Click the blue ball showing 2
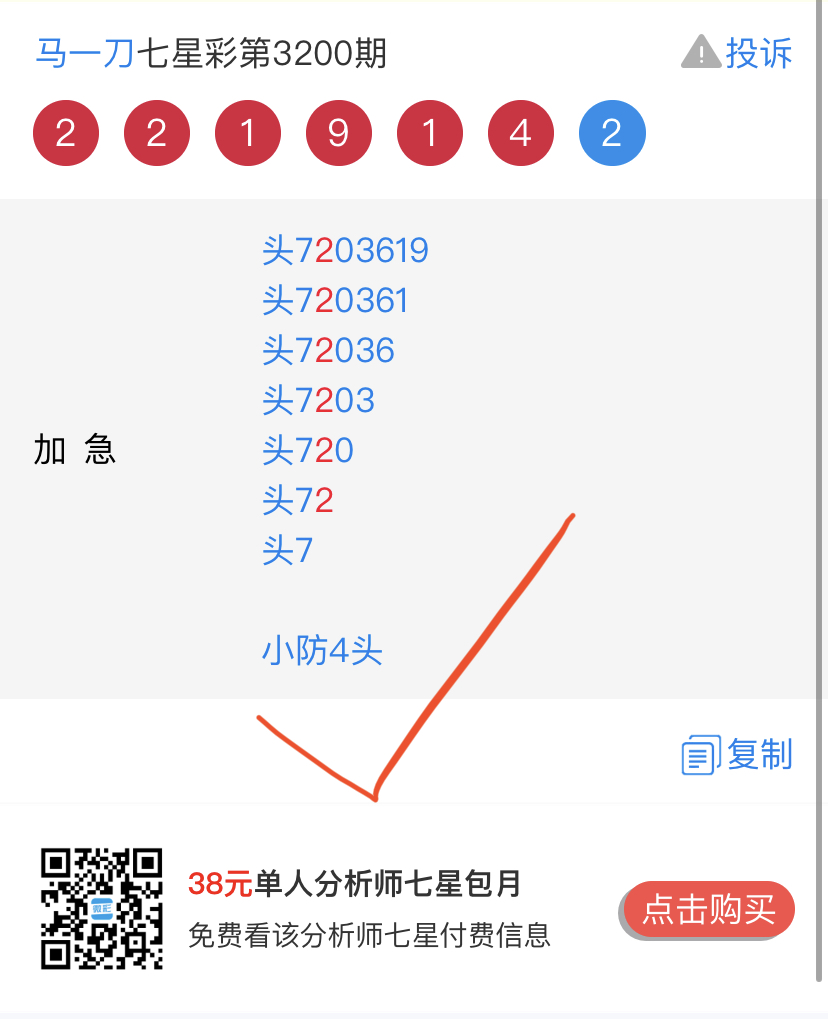 612,132
